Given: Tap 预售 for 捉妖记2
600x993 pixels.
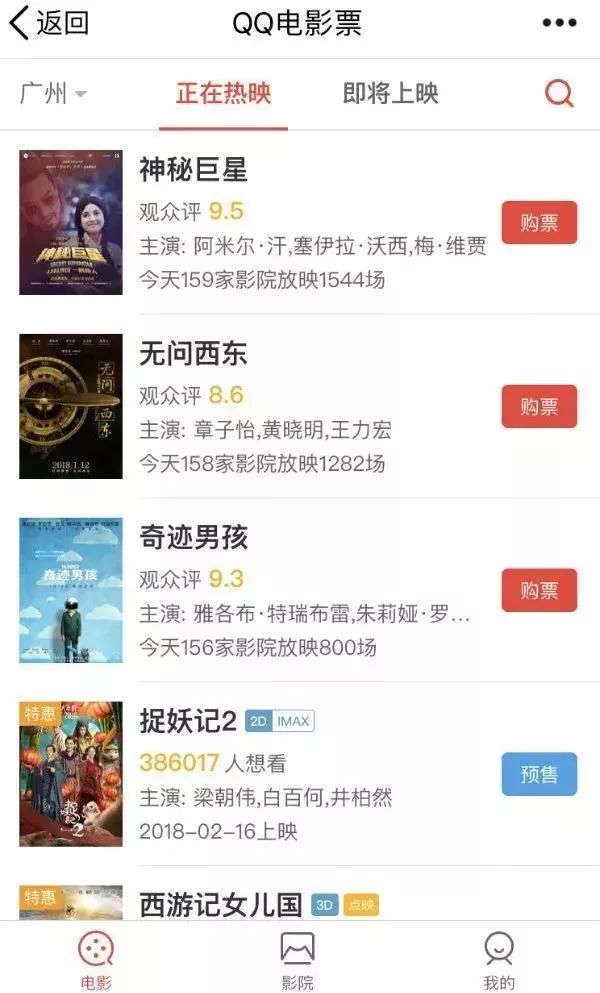Looking at the screenshot, I should pos(539,774).
